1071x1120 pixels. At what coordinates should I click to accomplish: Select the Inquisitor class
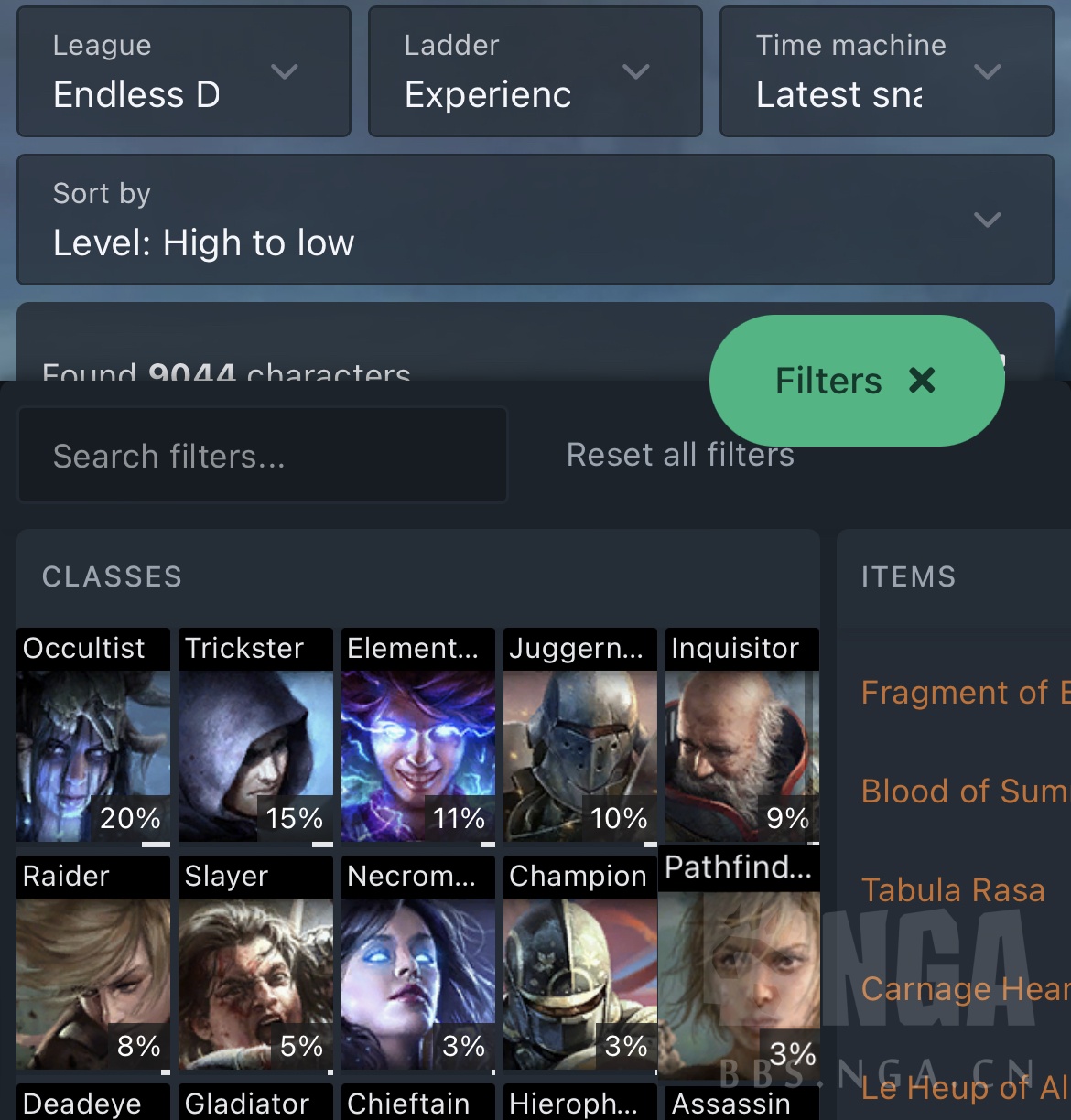(x=741, y=735)
